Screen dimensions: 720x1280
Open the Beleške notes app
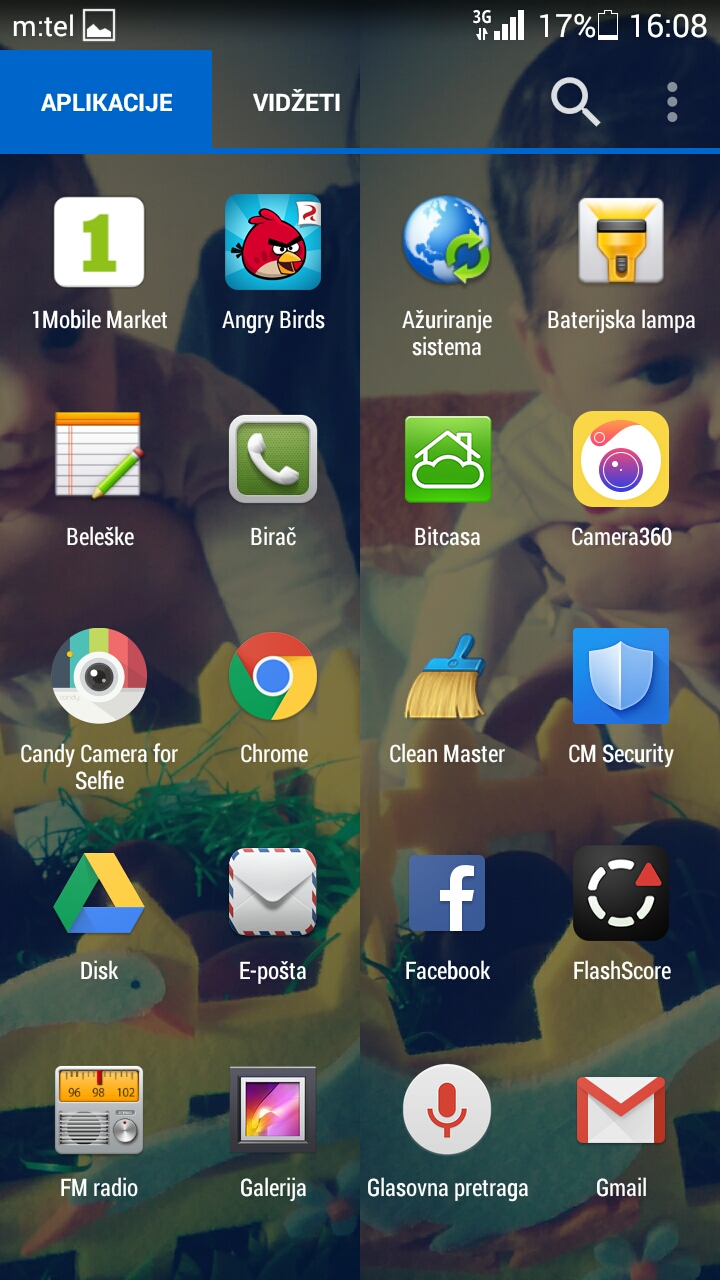(99, 458)
